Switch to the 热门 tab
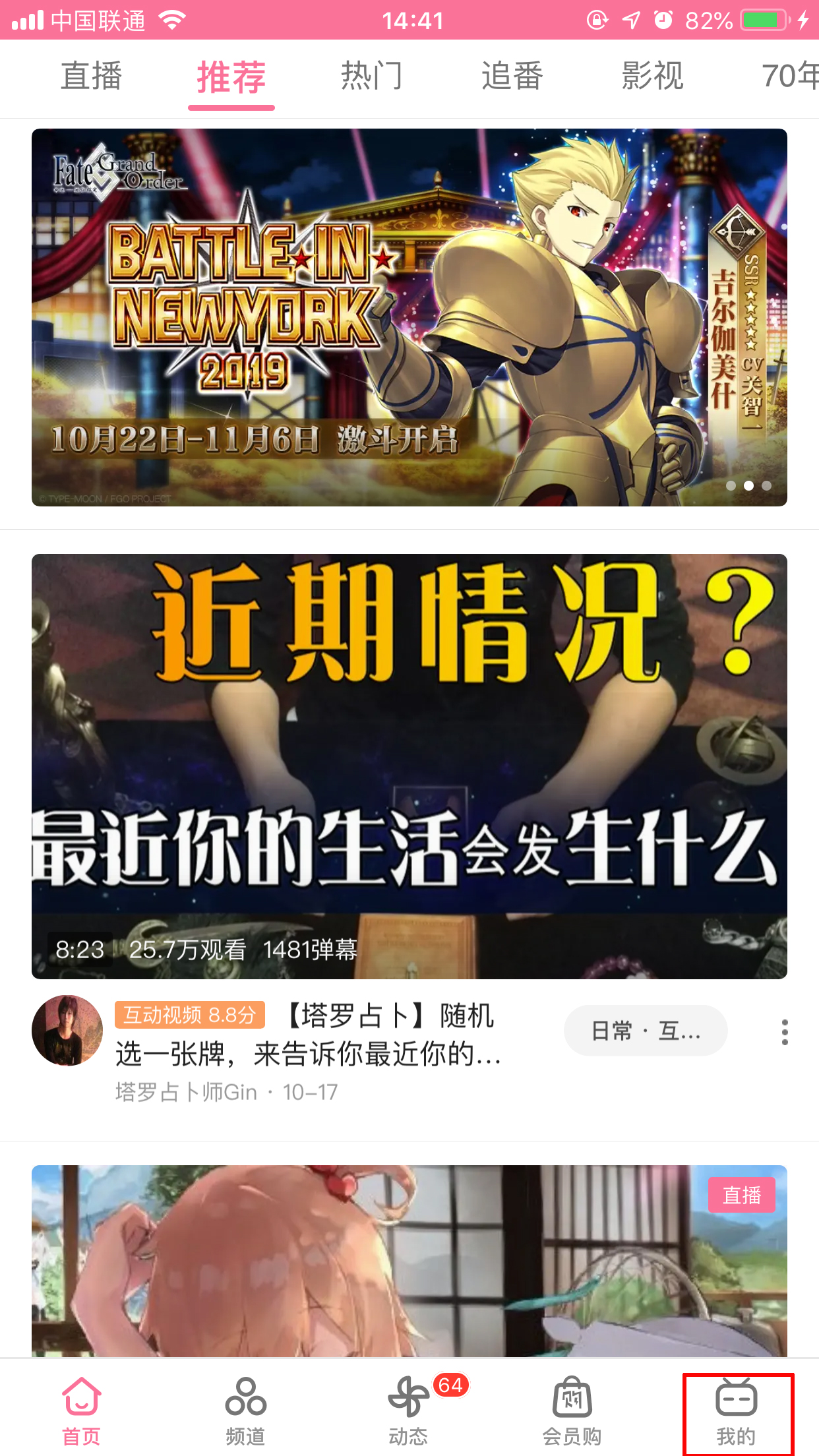 tap(371, 77)
